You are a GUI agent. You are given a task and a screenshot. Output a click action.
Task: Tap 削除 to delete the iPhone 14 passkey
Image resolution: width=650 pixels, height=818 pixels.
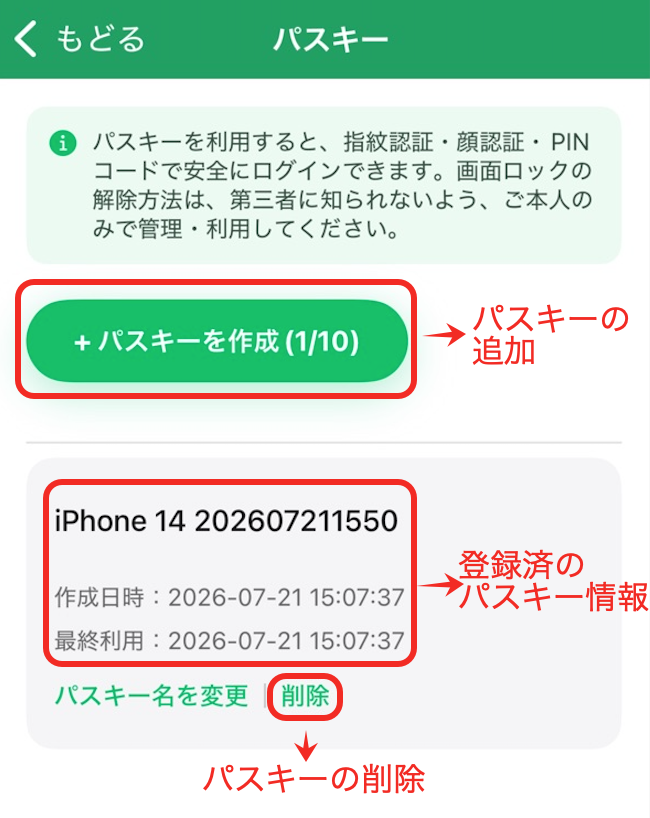pyautogui.click(x=305, y=696)
